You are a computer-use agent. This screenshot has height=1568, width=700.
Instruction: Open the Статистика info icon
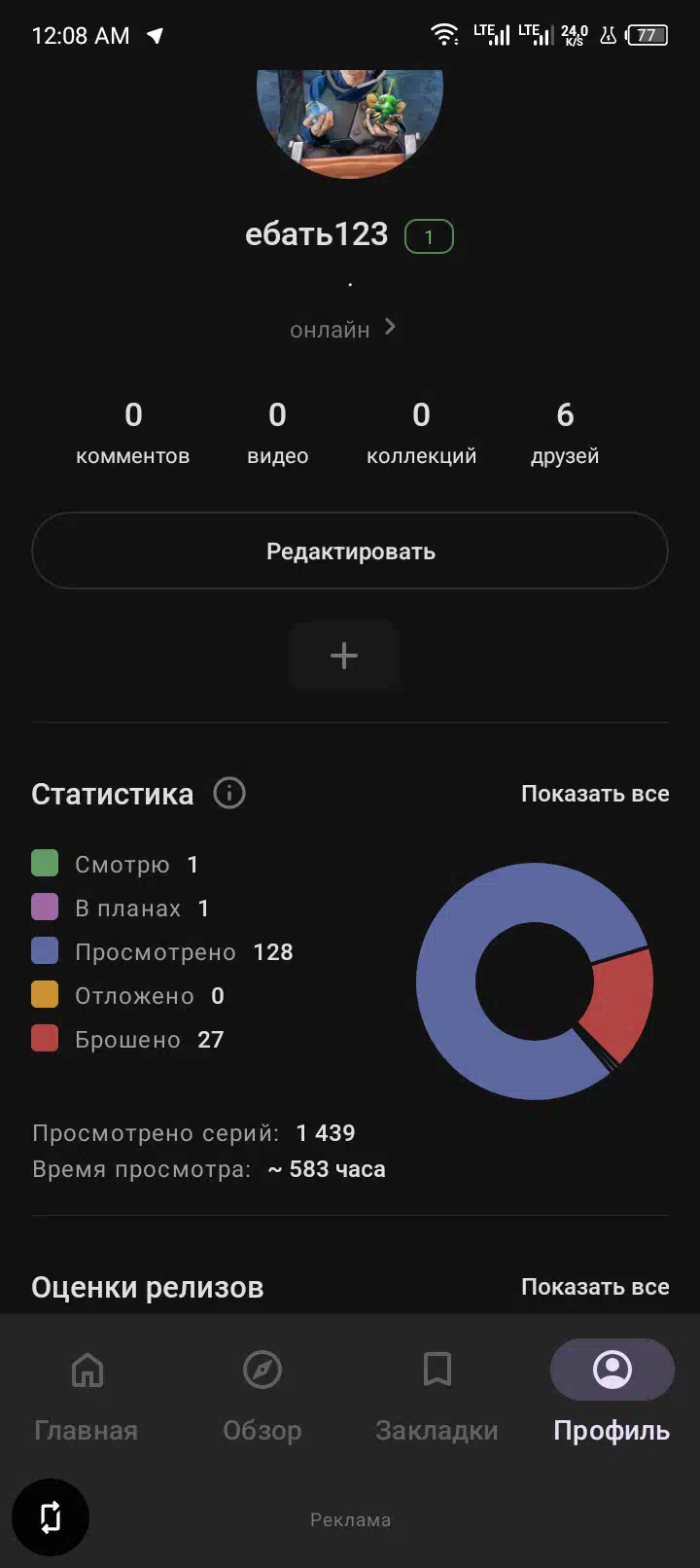pos(229,793)
